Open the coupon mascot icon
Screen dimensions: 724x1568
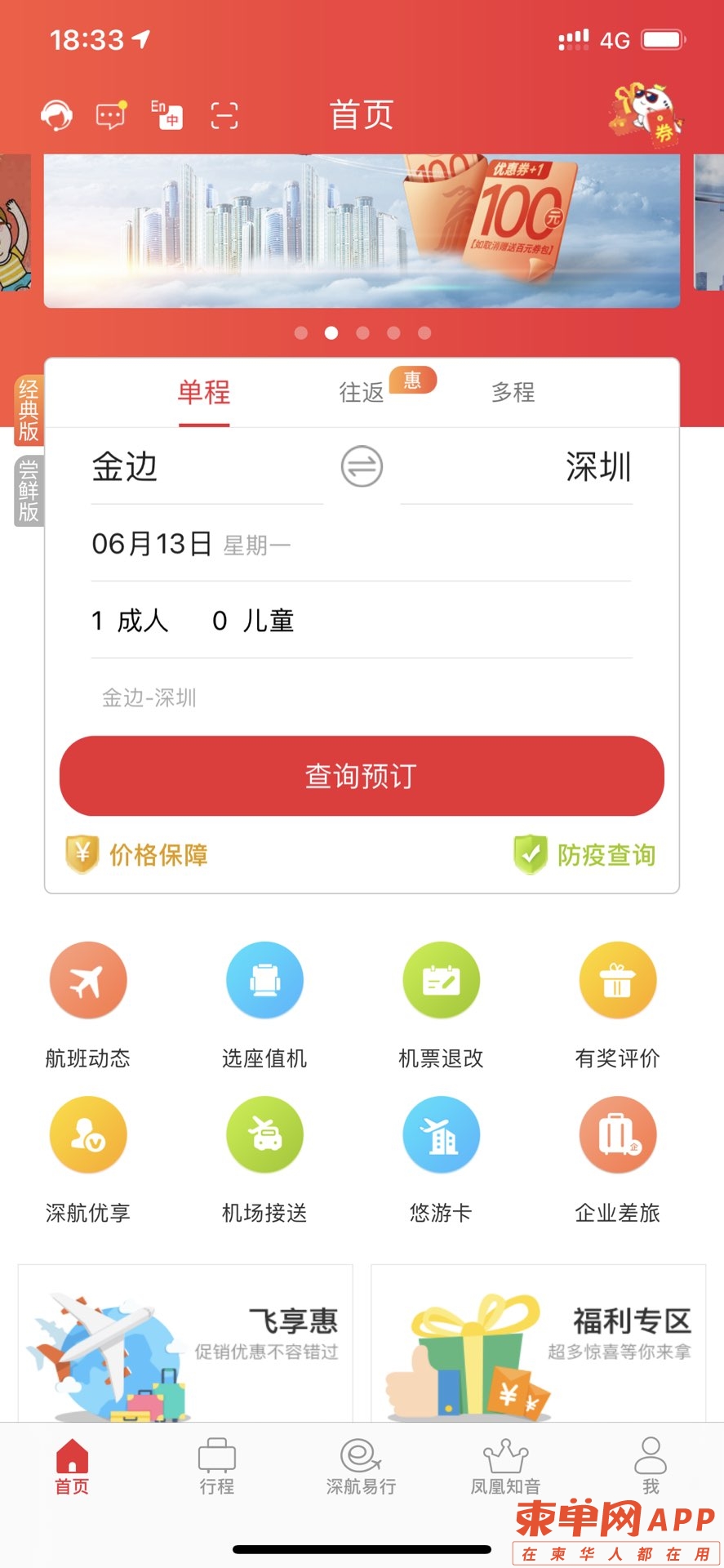click(x=646, y=114)
